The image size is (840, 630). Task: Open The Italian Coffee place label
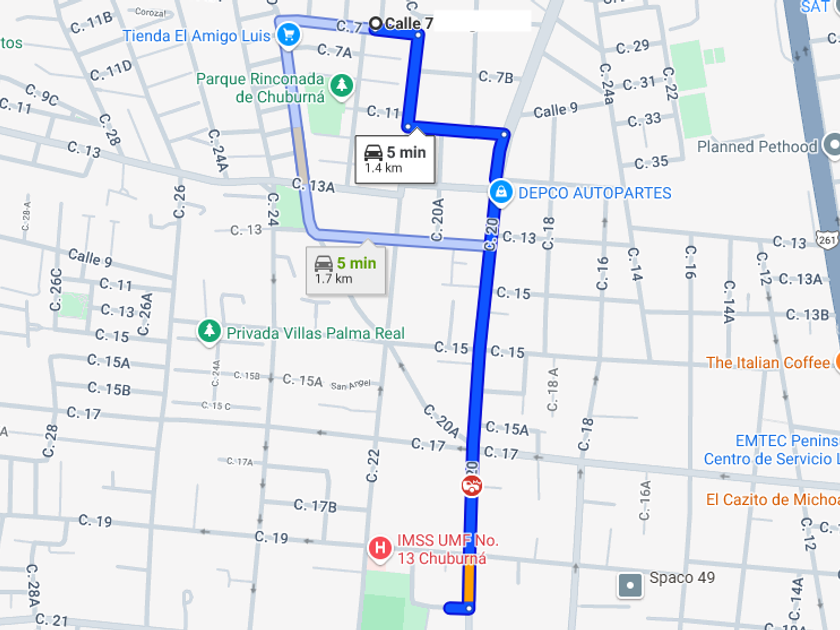click(768, 363)
